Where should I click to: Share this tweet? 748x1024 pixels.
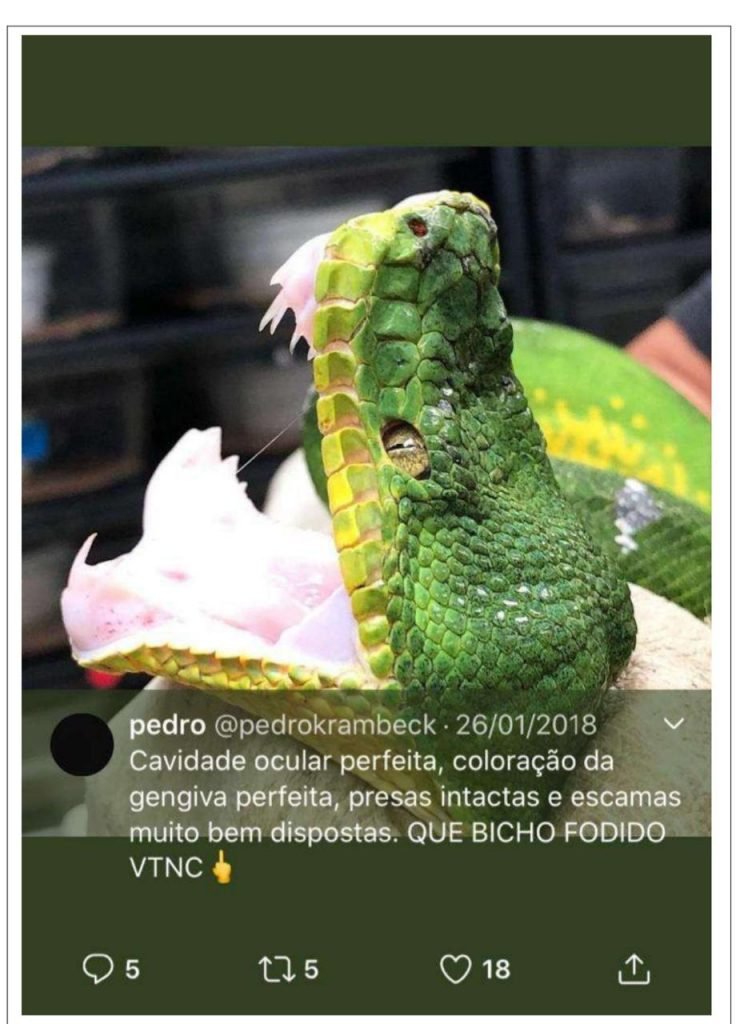pos(636,968)
